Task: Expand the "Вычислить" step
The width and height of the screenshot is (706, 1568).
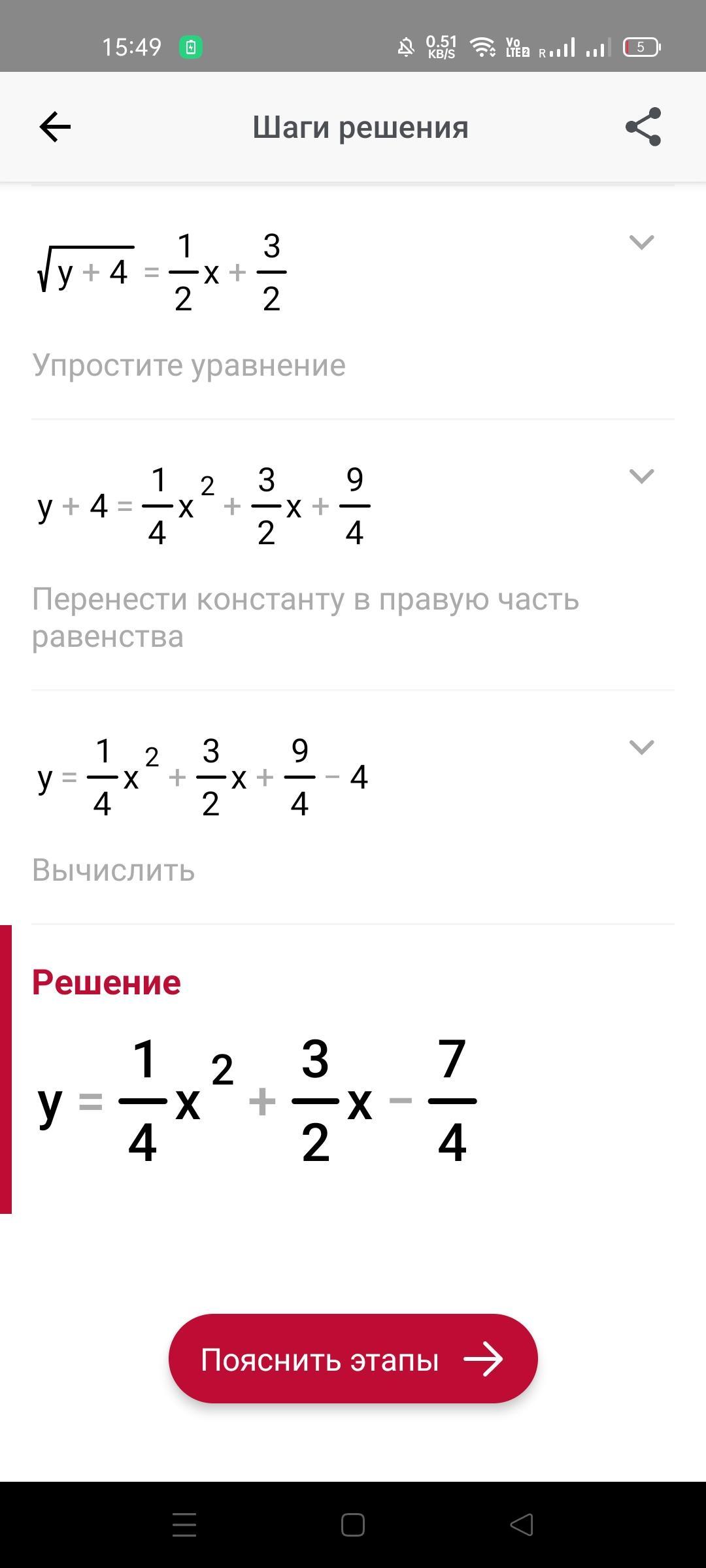Action: pyautogui.click(x=641, y=747)
